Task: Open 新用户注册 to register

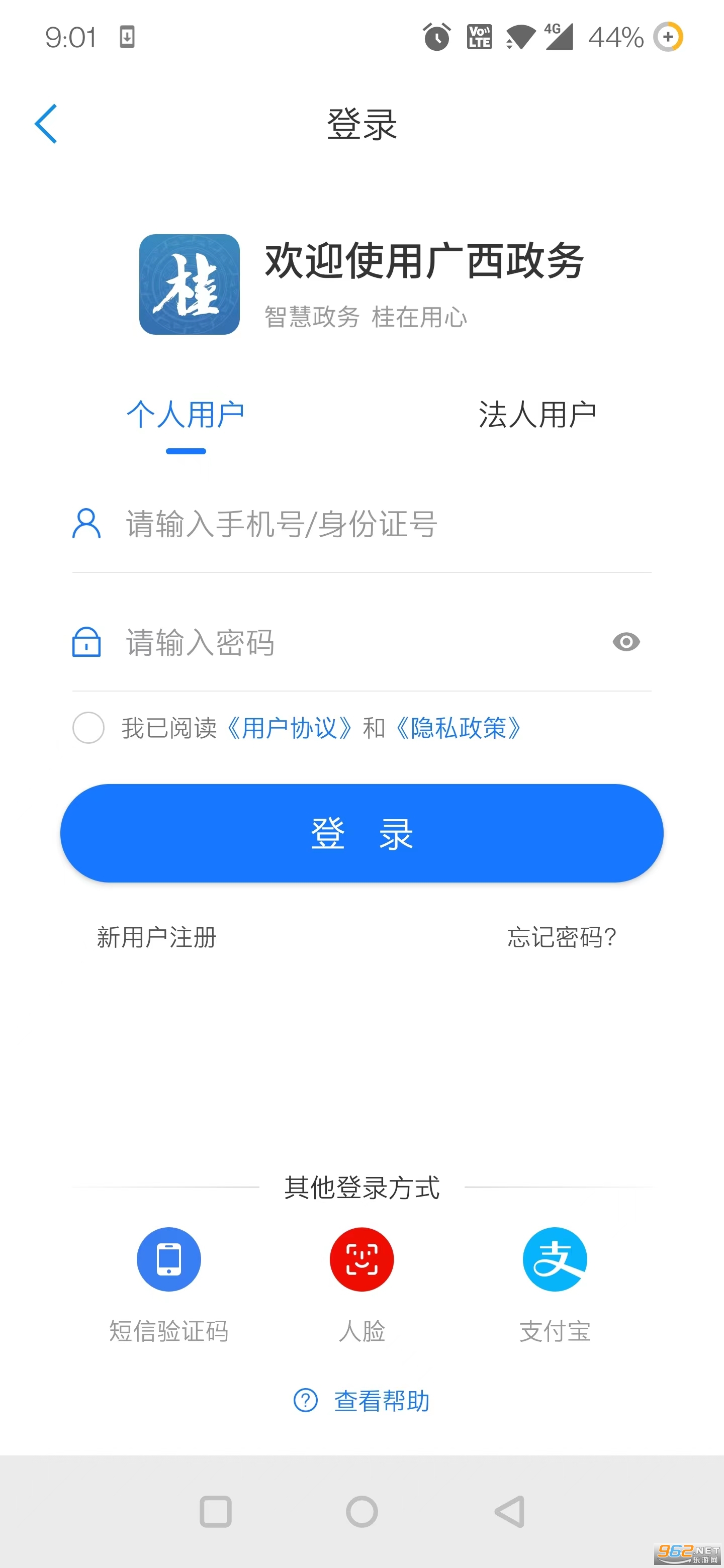Action: click(x=156, y=937)
